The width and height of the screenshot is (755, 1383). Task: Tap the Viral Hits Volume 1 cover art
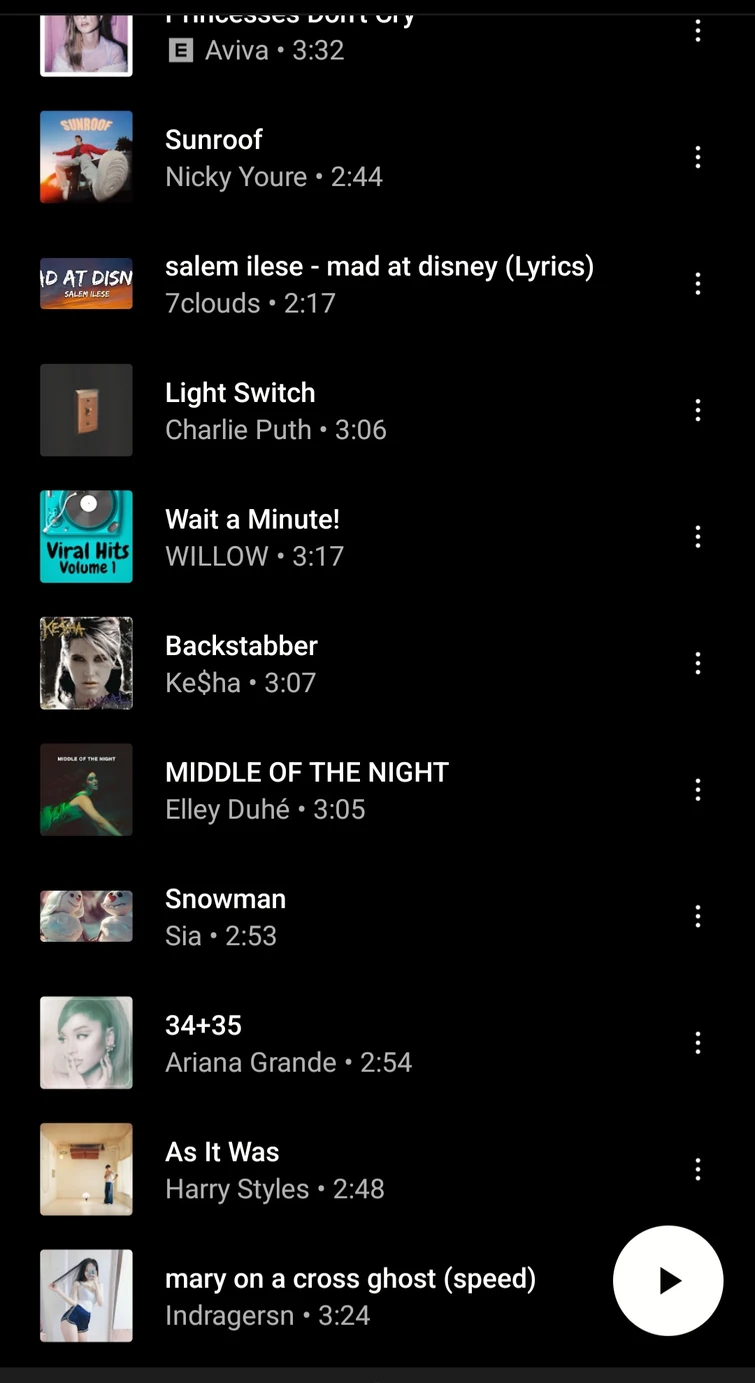86,536
